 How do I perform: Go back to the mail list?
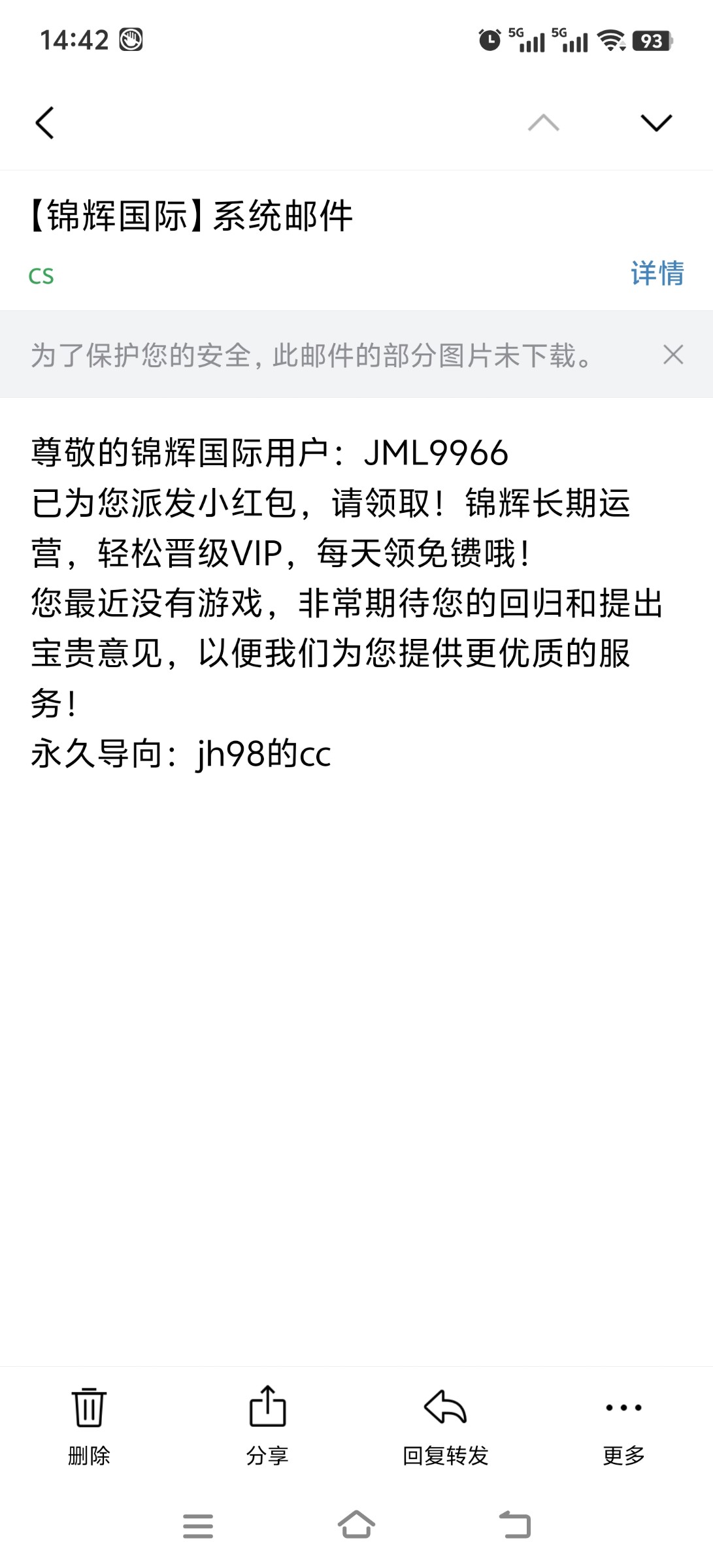[x=44, y=123]
